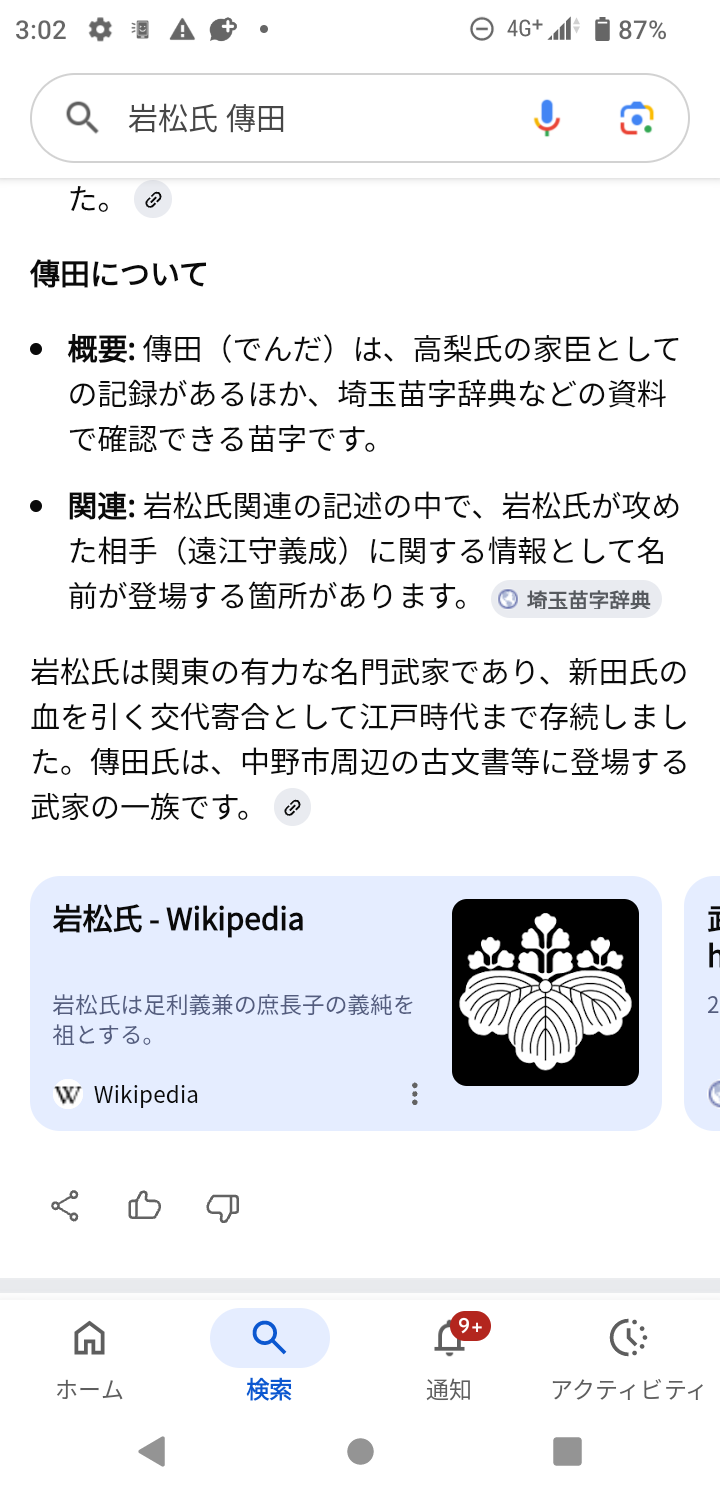Give a thumbs up to this answer
The image size is (720, 1496).
click(145, 1207)
